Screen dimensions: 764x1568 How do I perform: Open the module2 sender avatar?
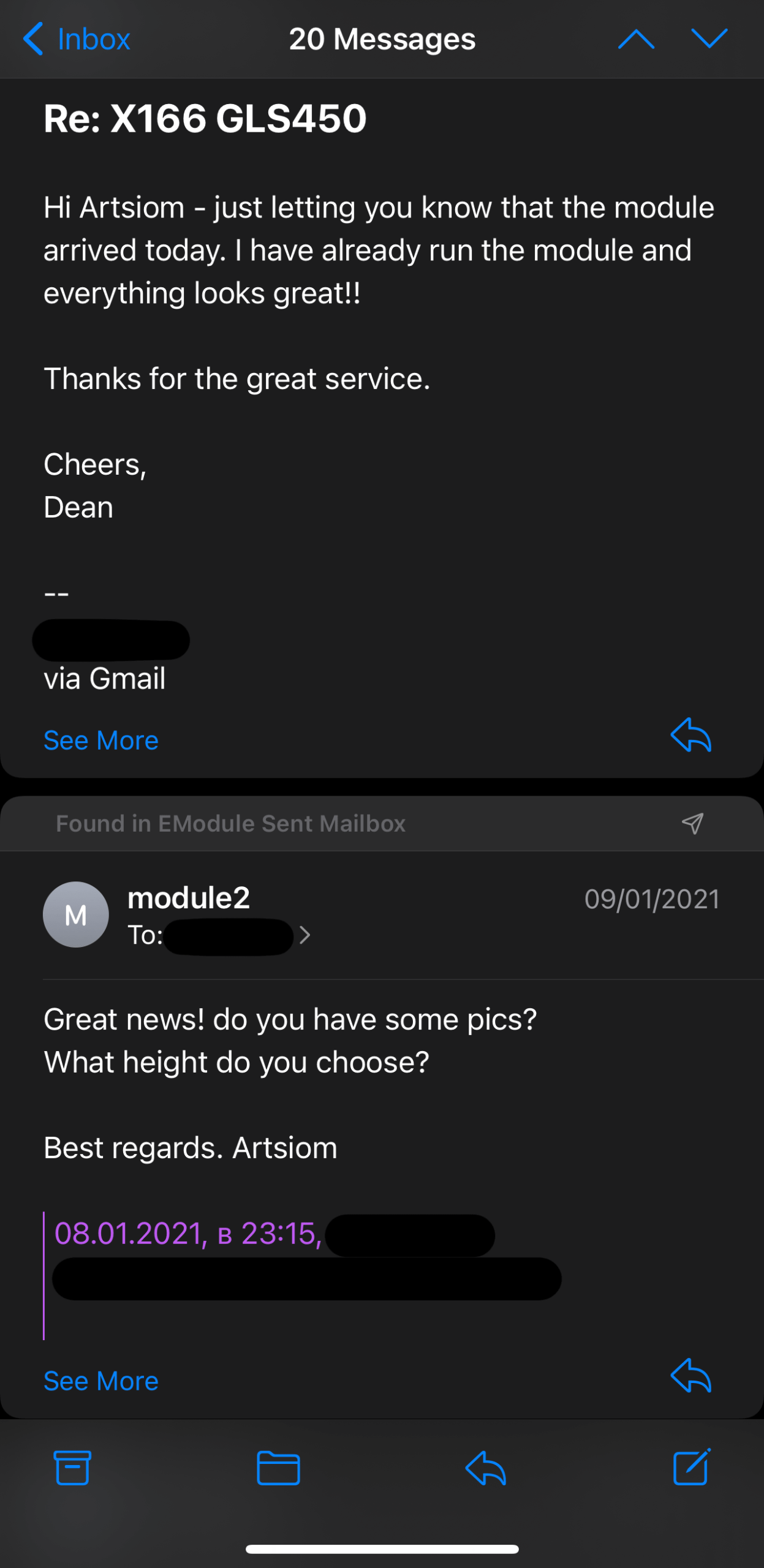pyautogui.click(x=75, y=914)
